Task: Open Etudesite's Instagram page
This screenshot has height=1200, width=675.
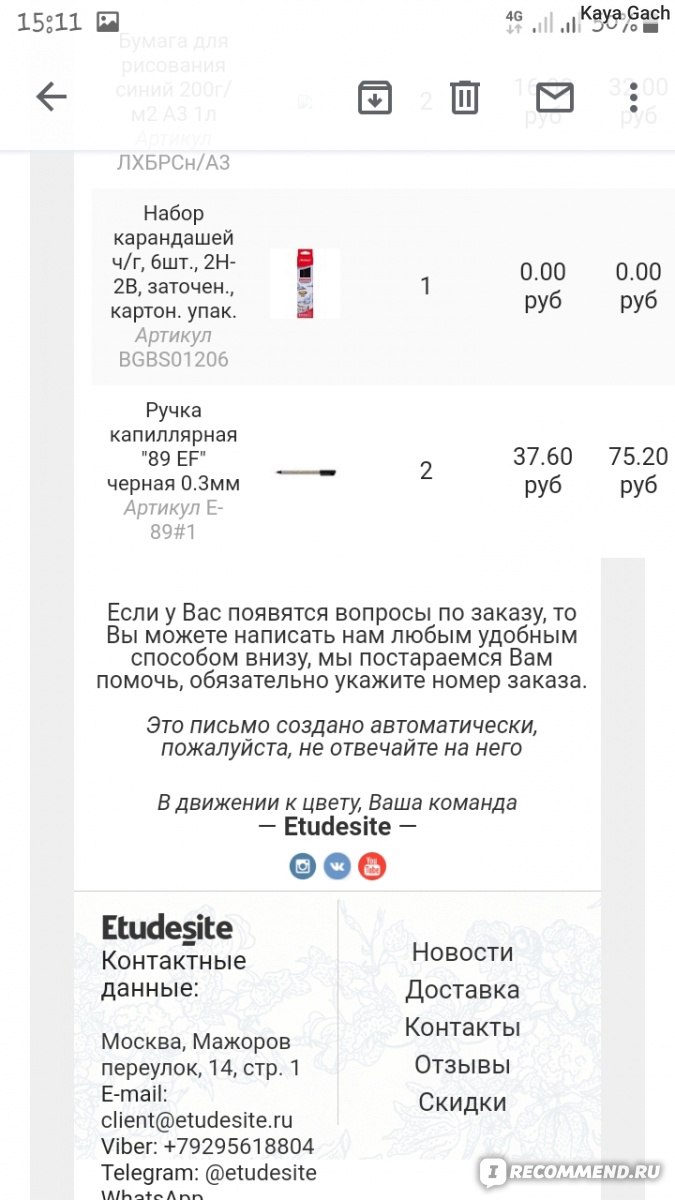Action: click(302, 866)
